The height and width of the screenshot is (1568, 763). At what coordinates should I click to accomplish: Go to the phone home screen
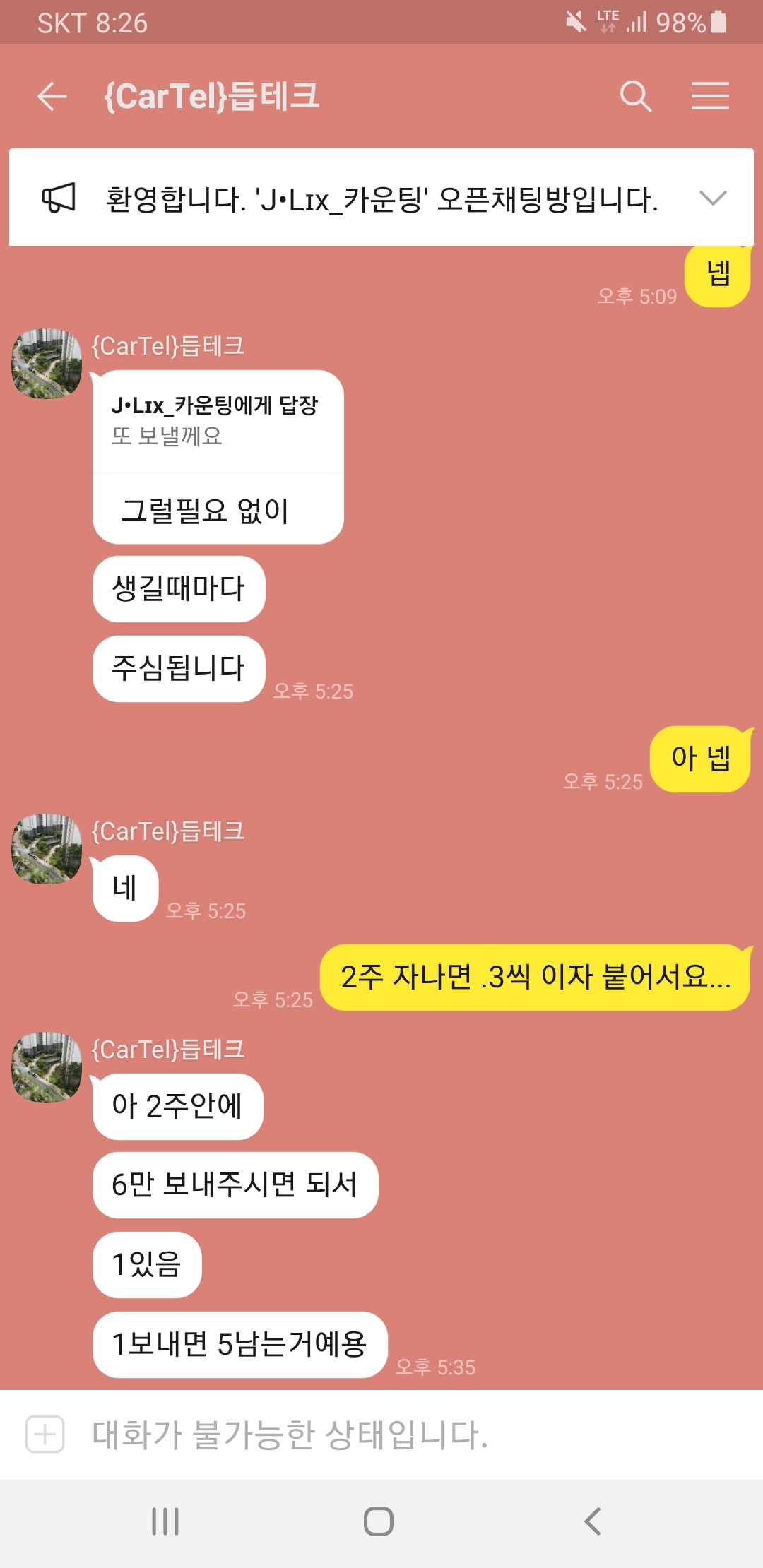(379, 1521)
